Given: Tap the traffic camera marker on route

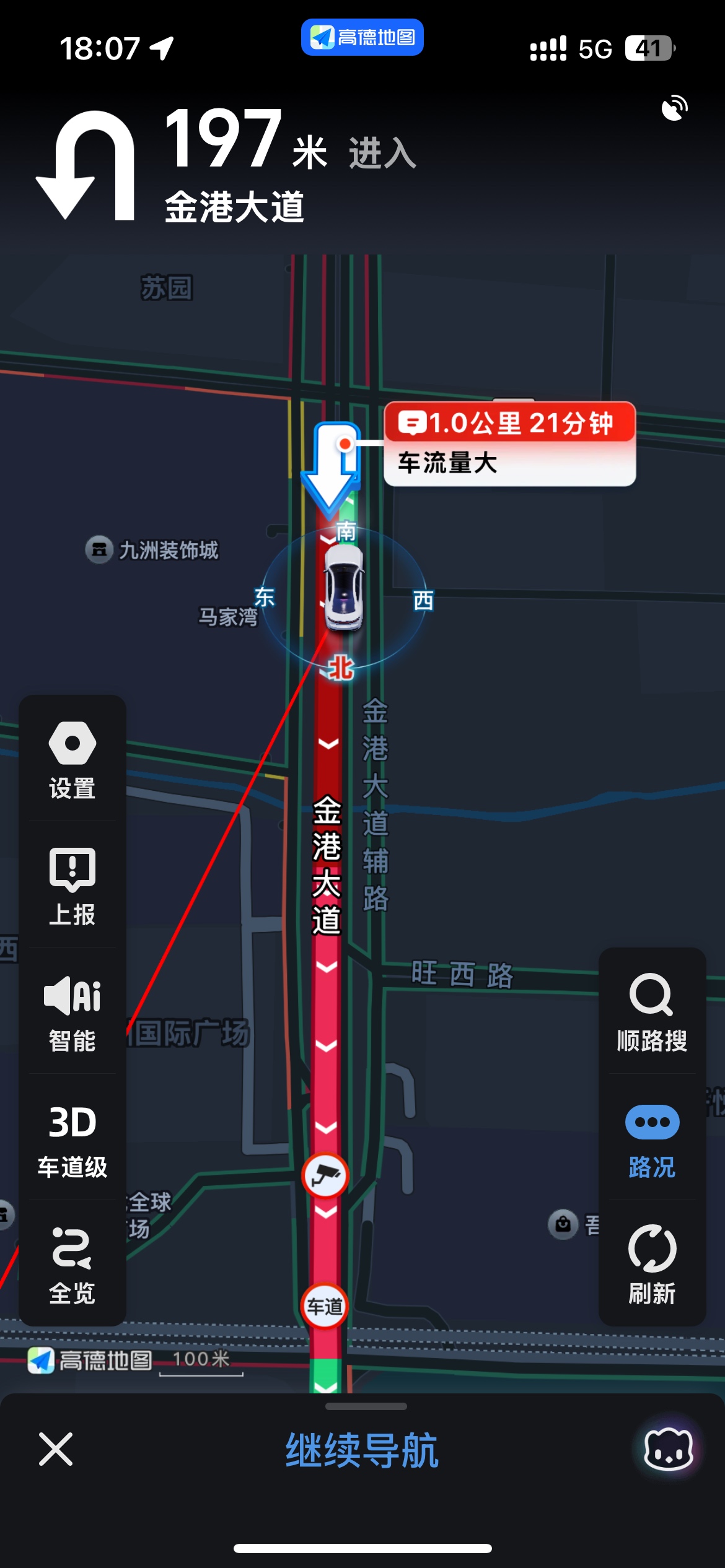Looking at the screenshot, I should point(325,1175).
